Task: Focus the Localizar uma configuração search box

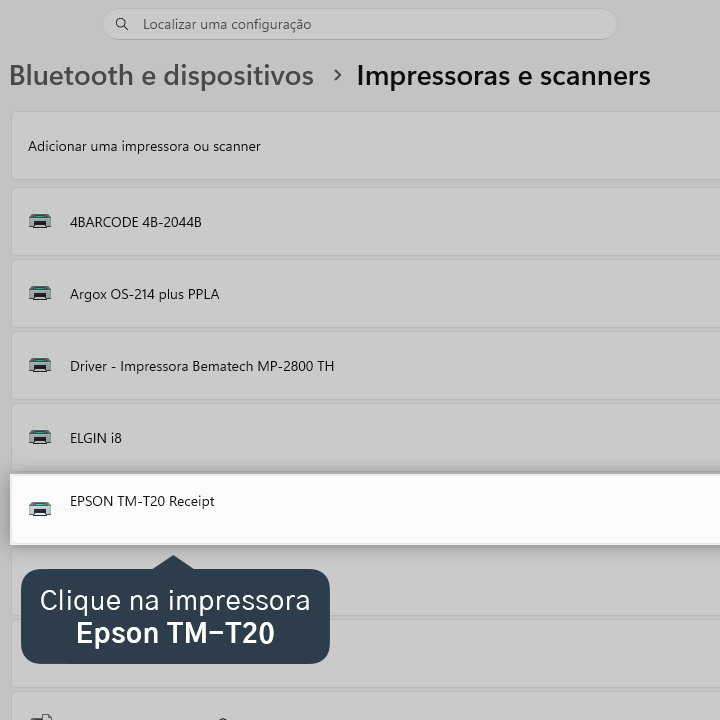Action: coord(360,24)
